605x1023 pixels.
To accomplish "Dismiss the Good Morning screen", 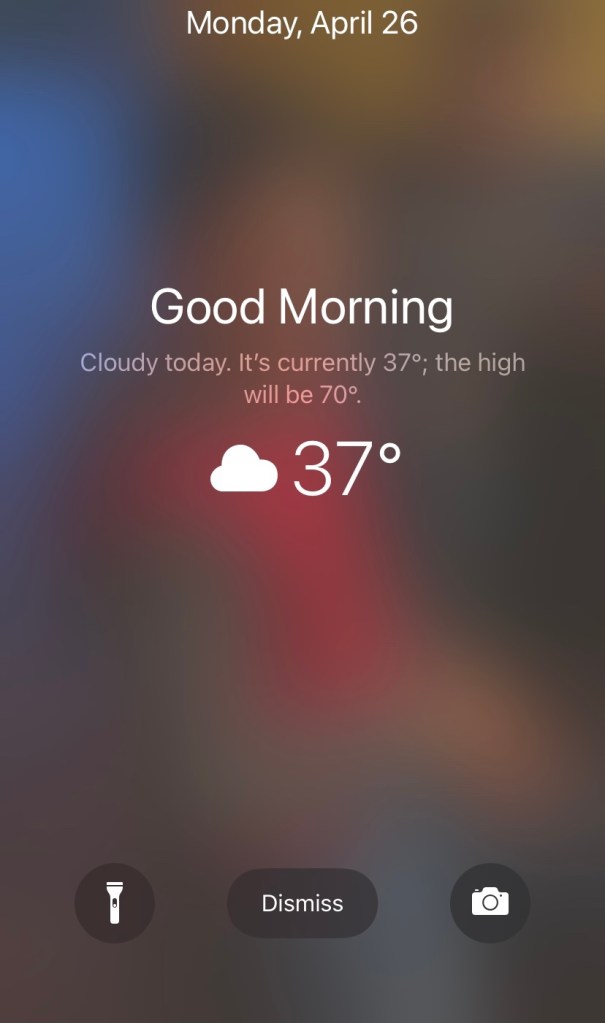I will (302, 903).
